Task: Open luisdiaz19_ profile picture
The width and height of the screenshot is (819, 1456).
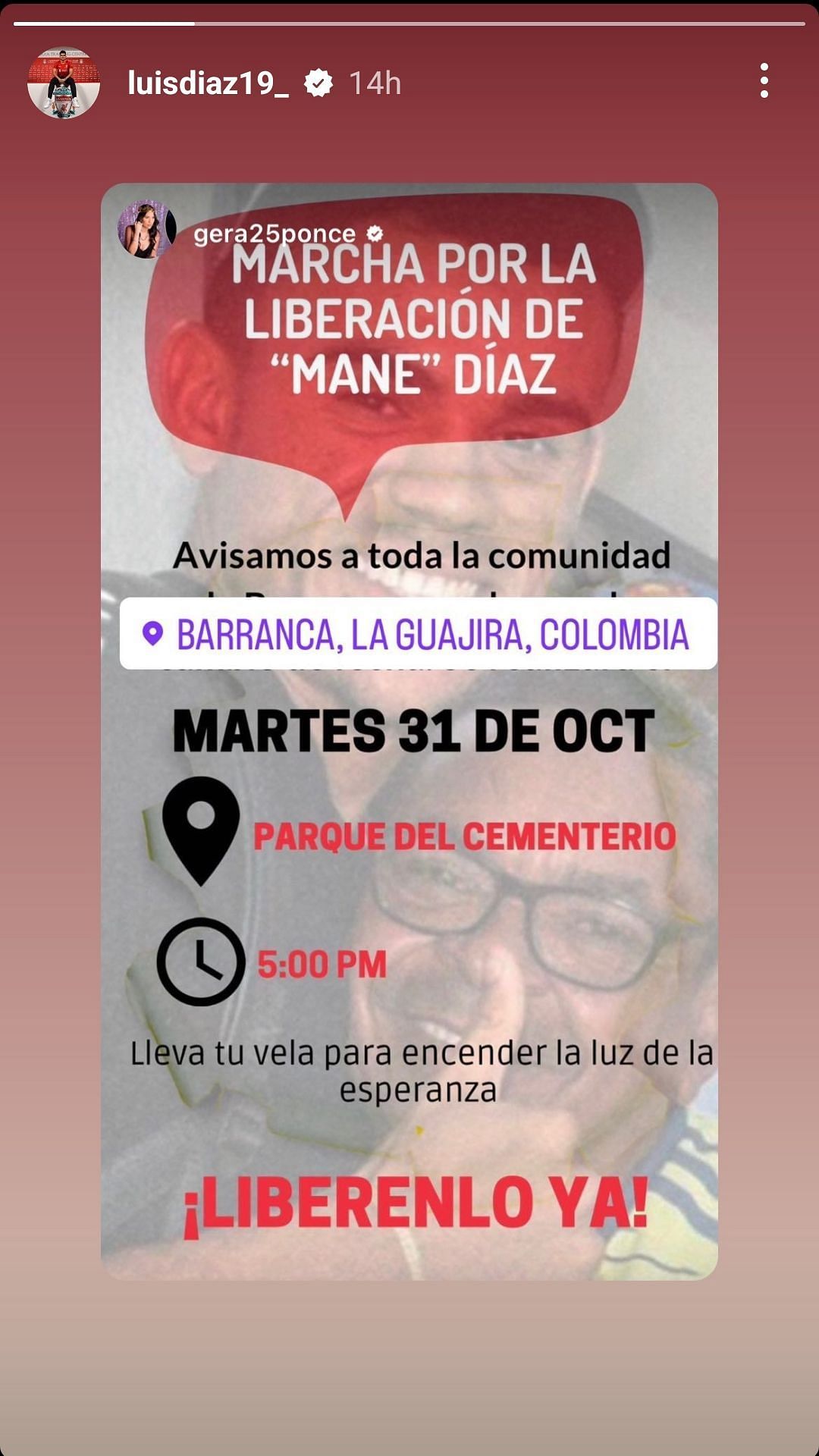Action: (64, 83)
